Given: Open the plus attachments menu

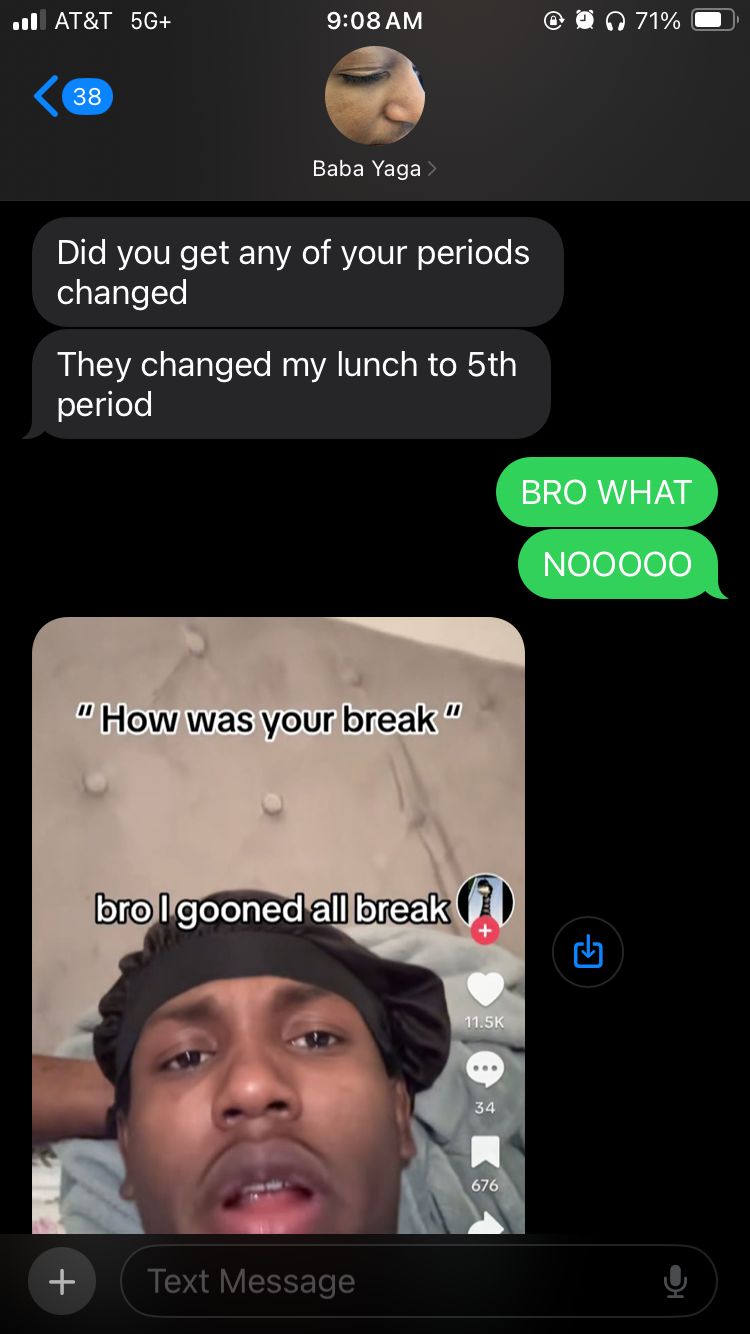Looking at the screenshot, I should 62,1280.
